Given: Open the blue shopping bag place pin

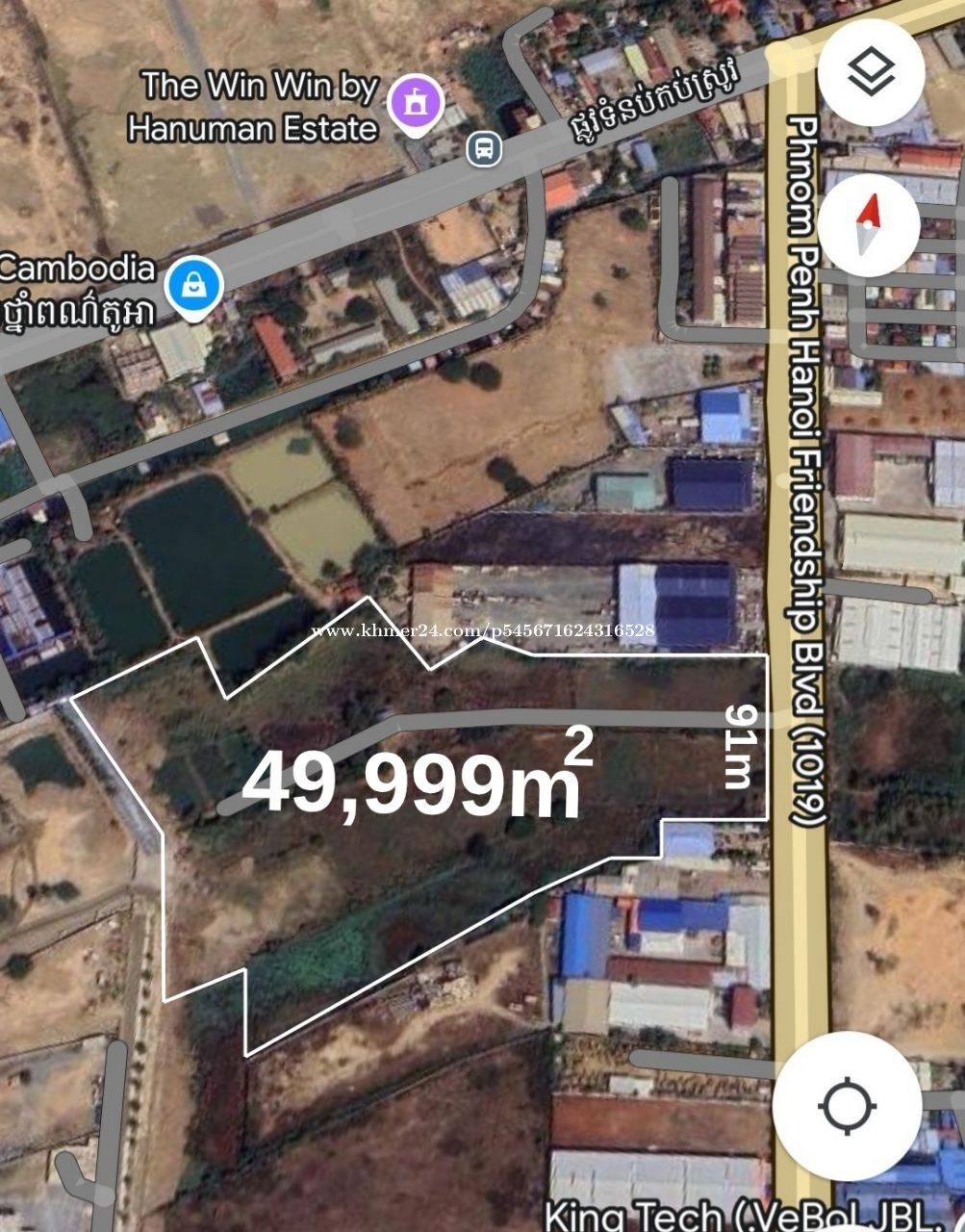Looking at the screenshot, I should coord(194,286).
